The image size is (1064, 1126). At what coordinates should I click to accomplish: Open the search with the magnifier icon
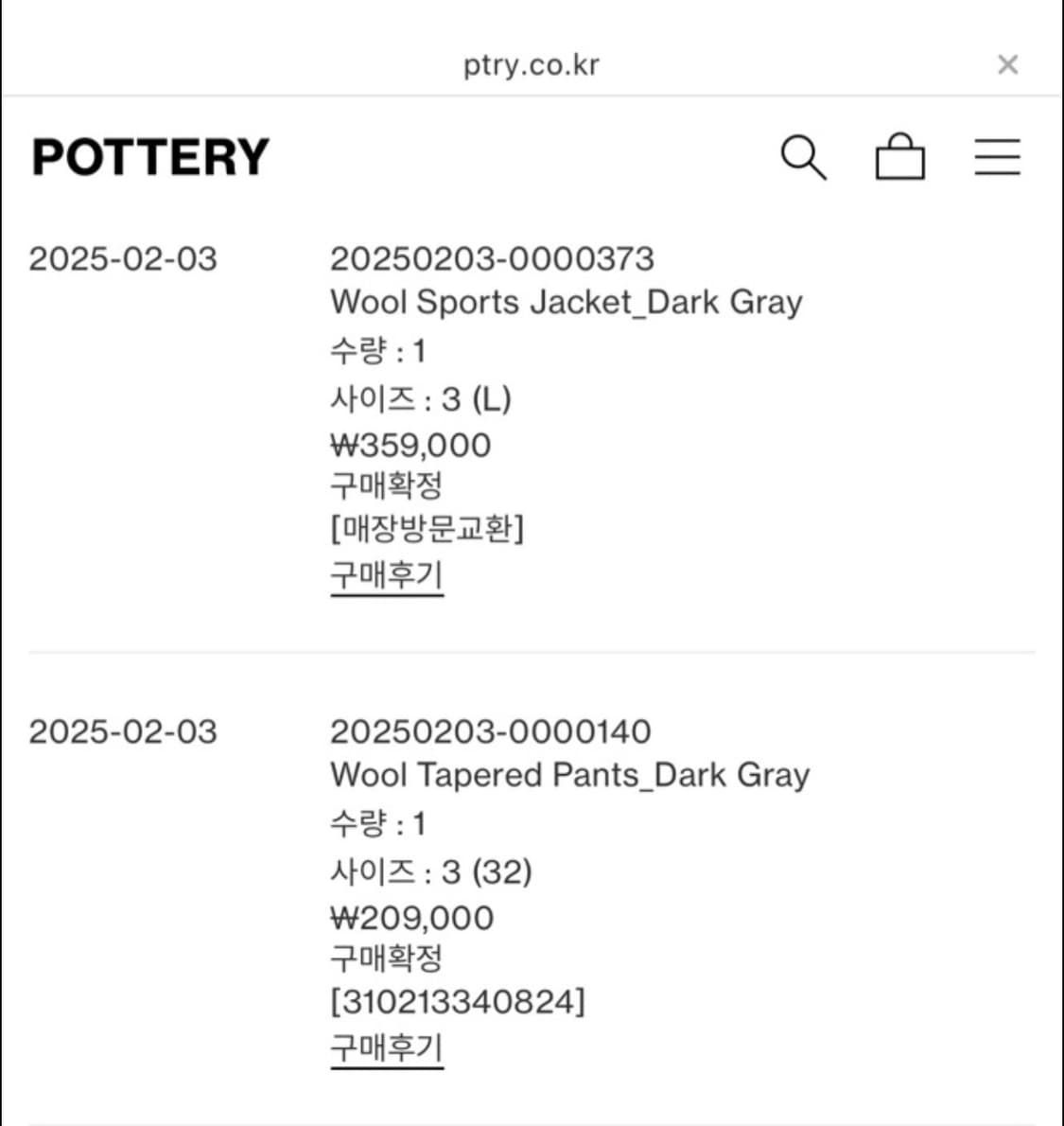[x=805, y=156]
